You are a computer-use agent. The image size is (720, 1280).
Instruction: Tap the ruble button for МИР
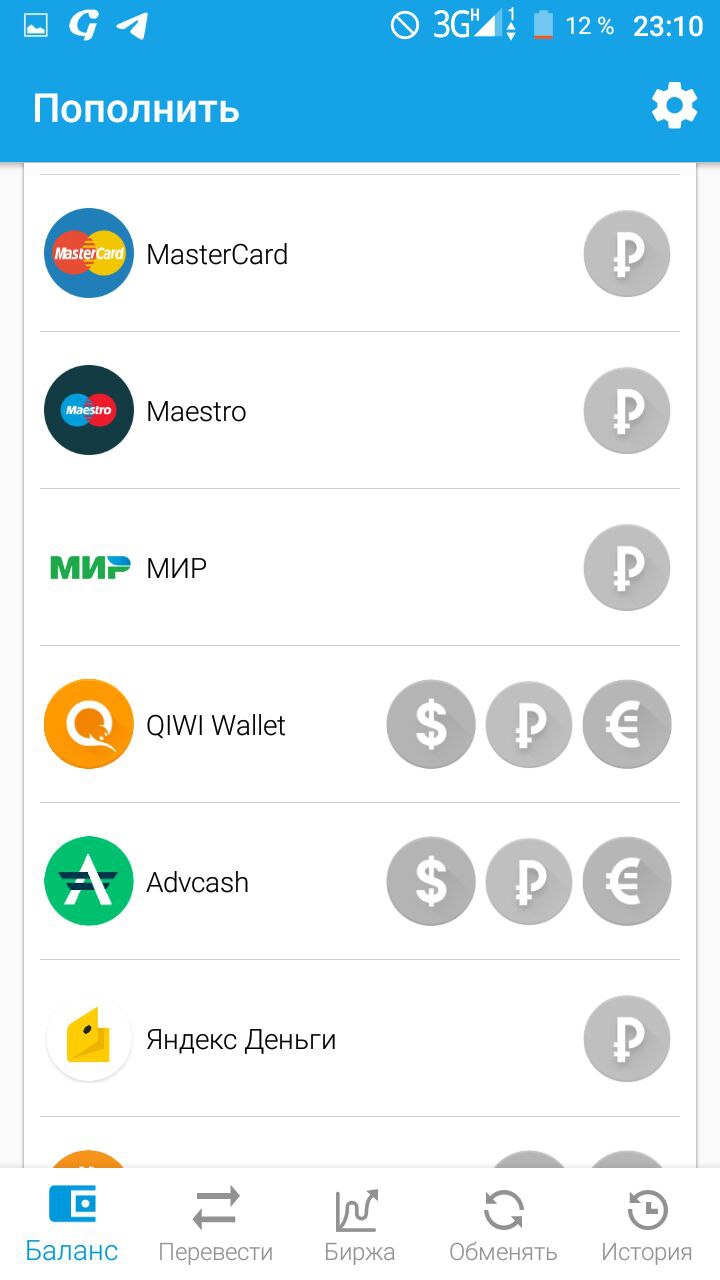pos(627,568)
